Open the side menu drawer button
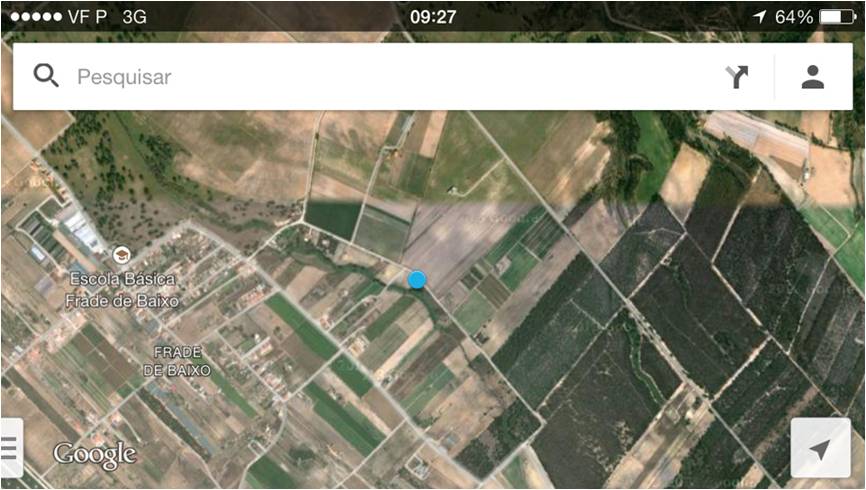The image size is (866, 490). pyautogui.click(x=11, y=447)
